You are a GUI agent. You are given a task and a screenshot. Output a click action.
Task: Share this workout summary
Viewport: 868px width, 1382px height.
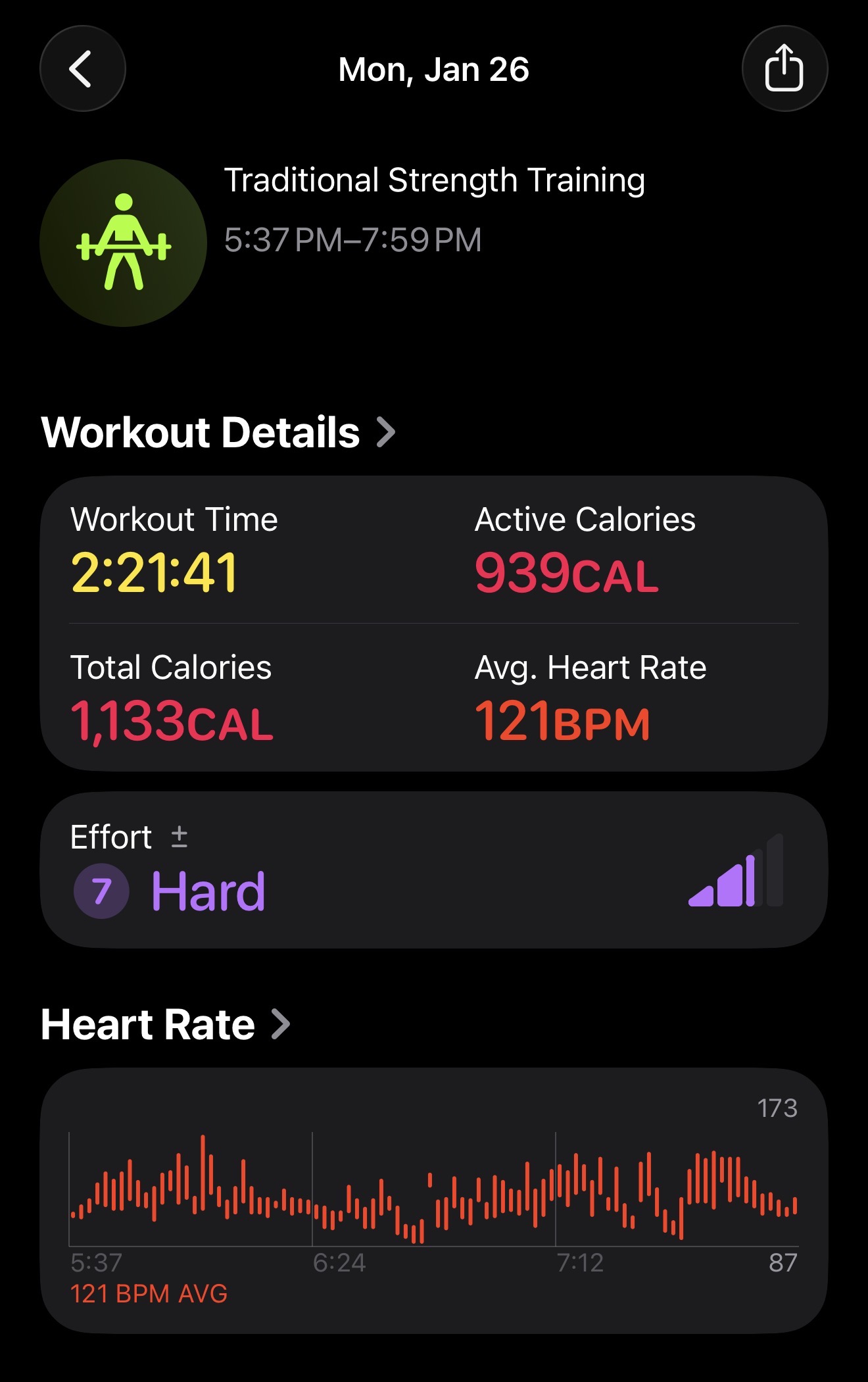[784, 68]
